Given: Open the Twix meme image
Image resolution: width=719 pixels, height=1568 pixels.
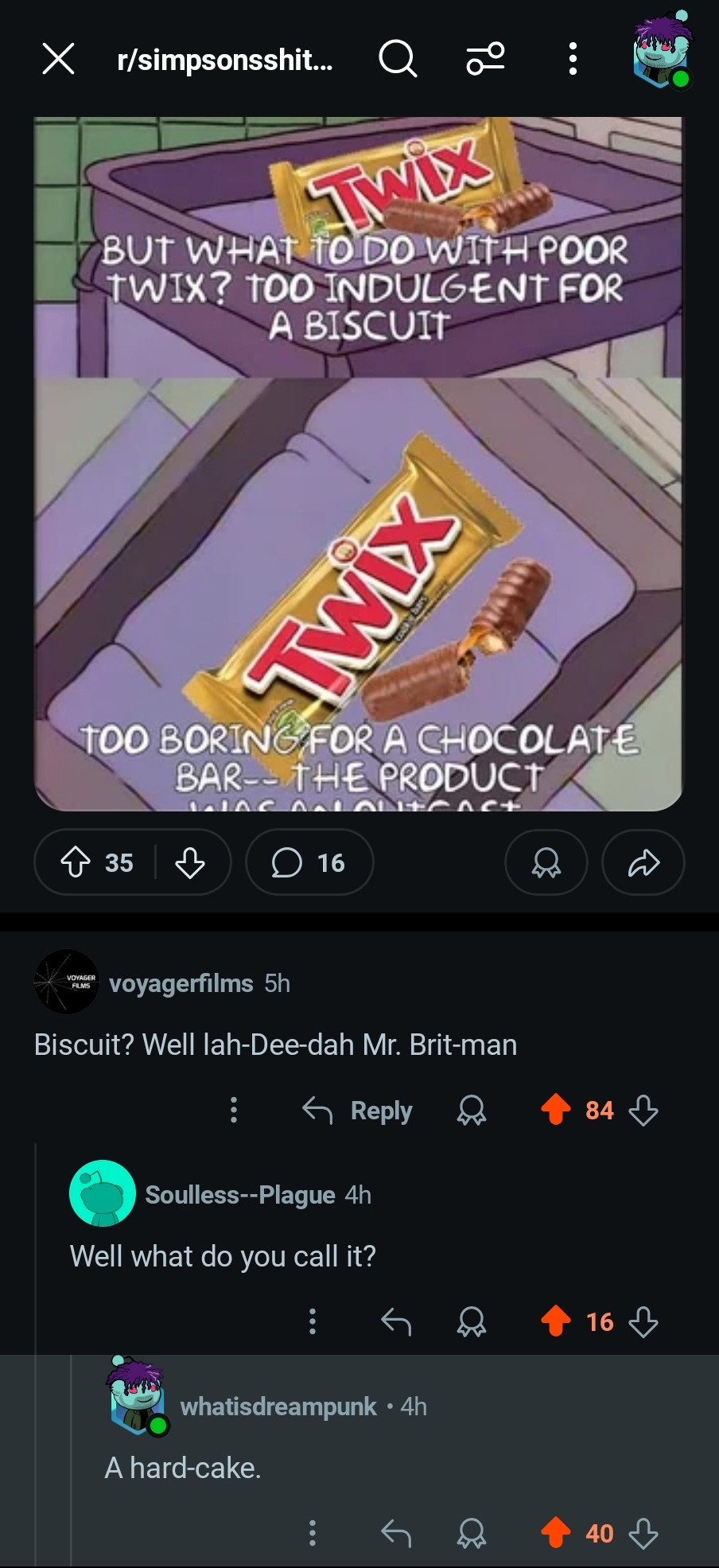Looking at the screenshot, I should pyautogui.click(x=359, y=464).
